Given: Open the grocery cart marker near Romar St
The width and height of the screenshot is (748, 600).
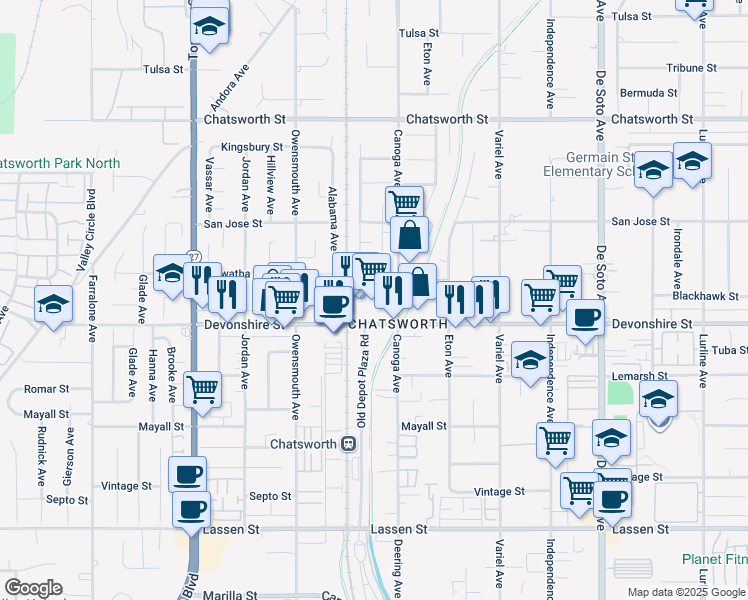Looking at the screenshot, I should pyautogui.click(x=202, y=389).
